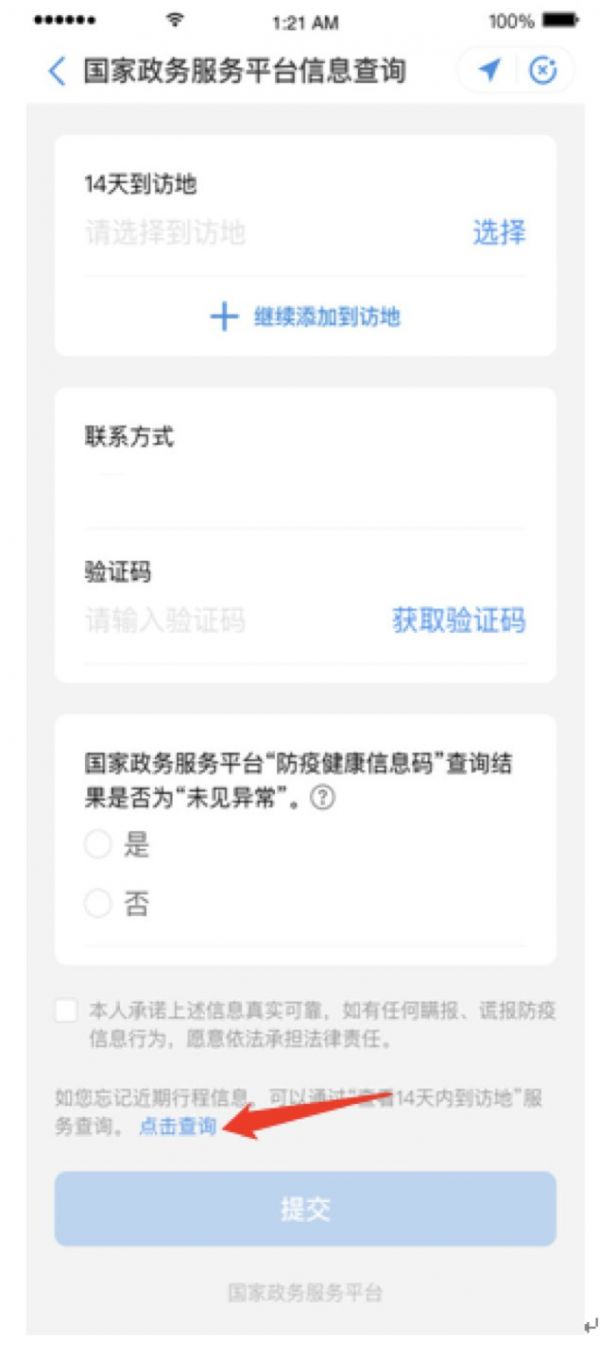Add another place via 继续添加到访地
The width and height of the screenshot is (600, 1357).
click(x=305, y=317)
